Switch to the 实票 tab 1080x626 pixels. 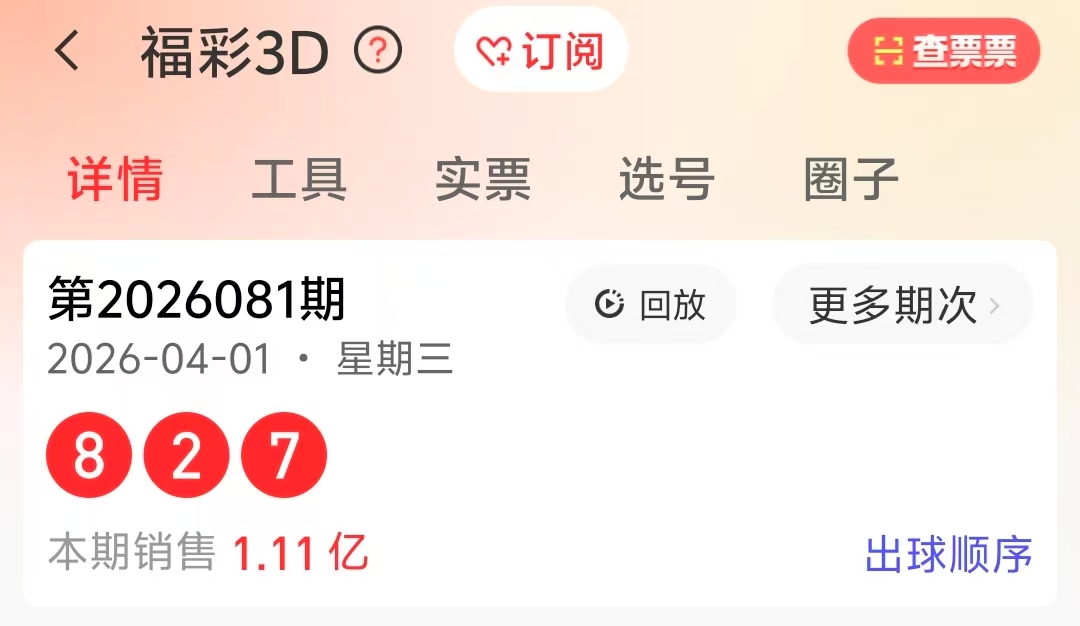tap(483, 180)
